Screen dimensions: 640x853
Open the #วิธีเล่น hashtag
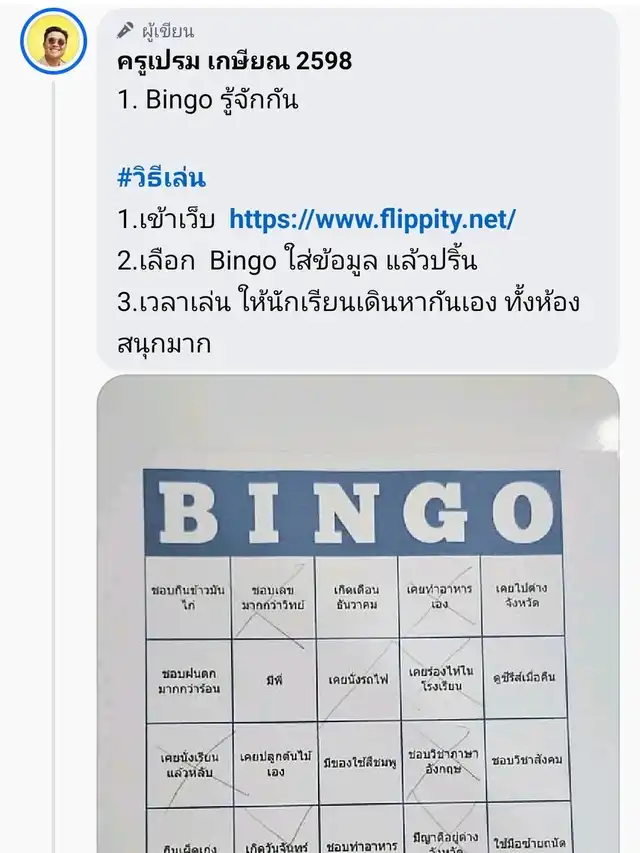pyautogui.click(x=161, y=179)
